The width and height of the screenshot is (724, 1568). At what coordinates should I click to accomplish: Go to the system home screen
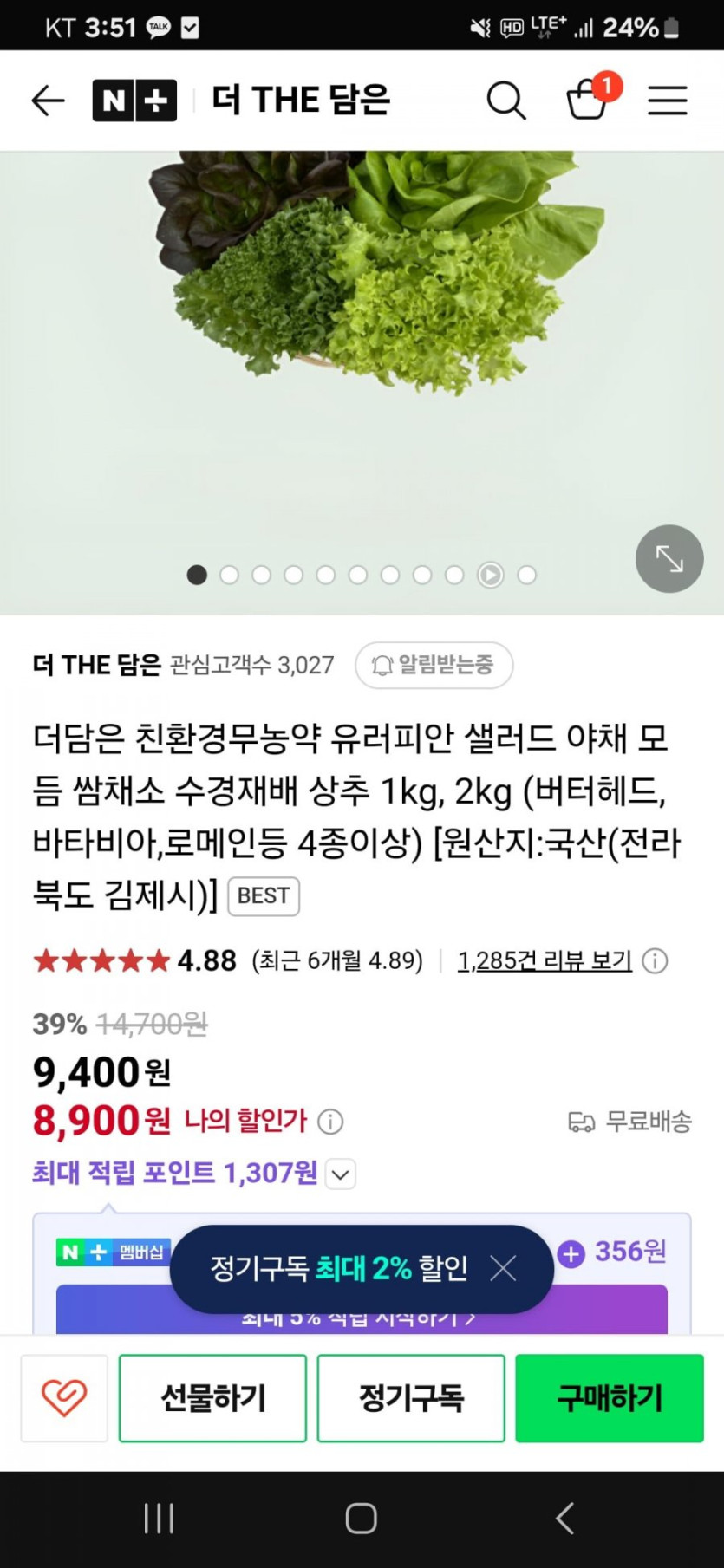(x=361, y=1519)
